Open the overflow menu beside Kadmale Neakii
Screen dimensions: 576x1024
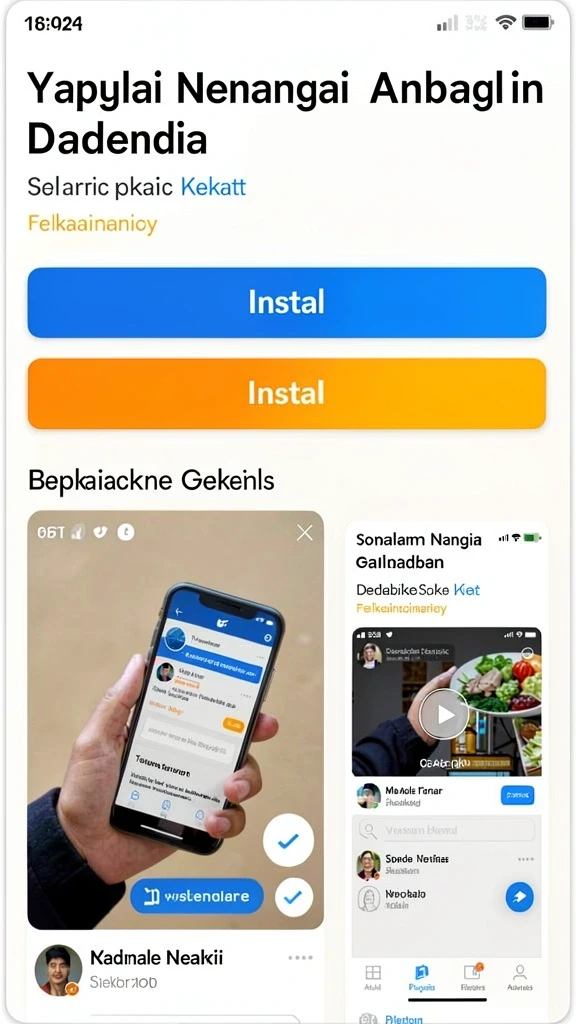[x=300, y=957]
